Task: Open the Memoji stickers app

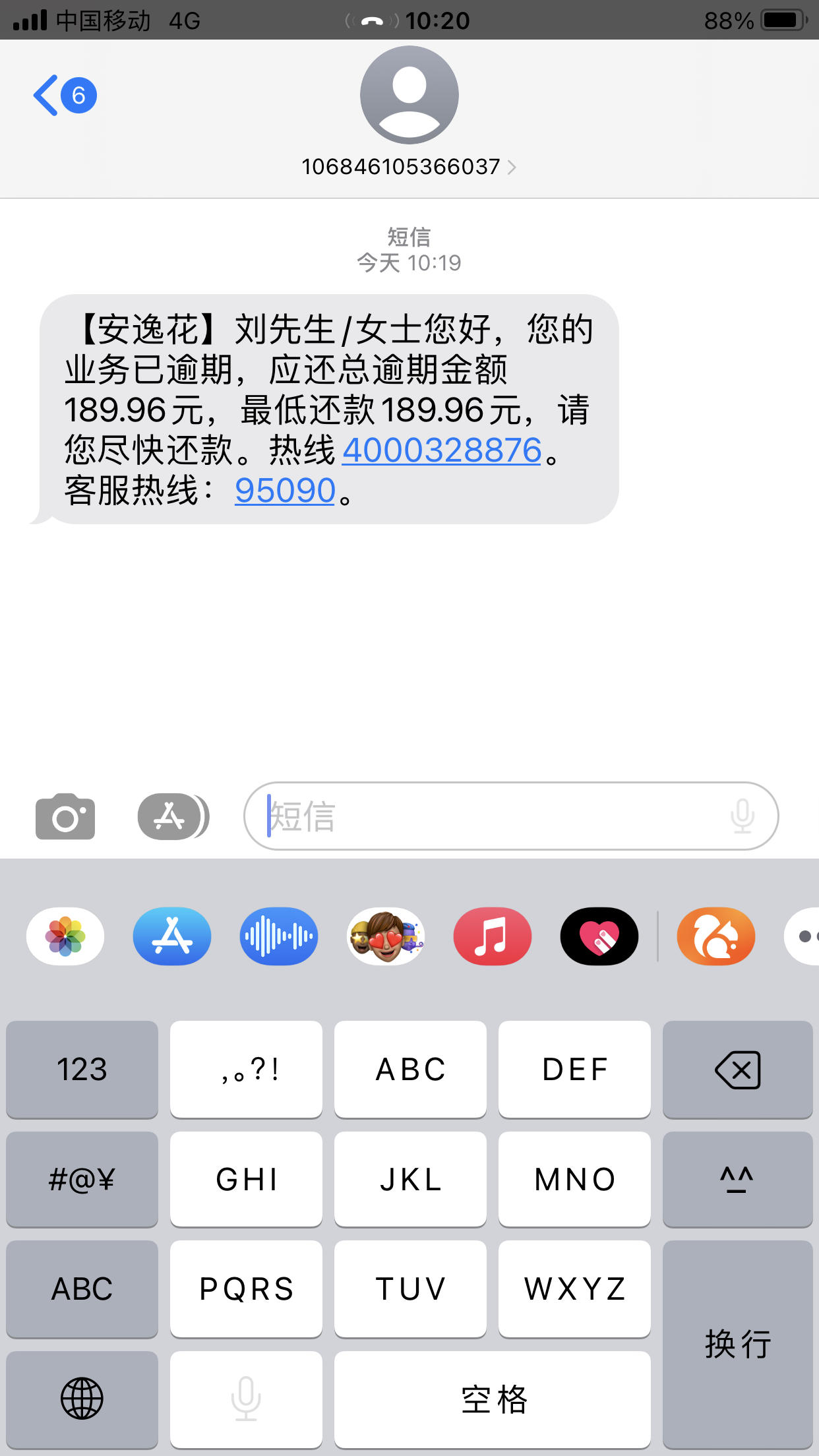Action: [385, 936]
